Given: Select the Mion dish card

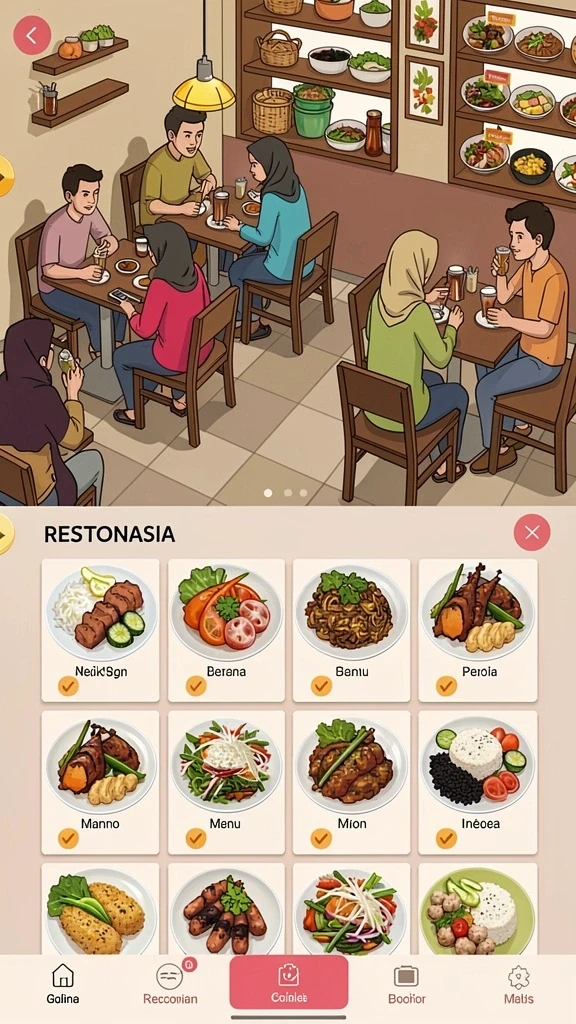Looking at the screenshot, I should (351, 782).
